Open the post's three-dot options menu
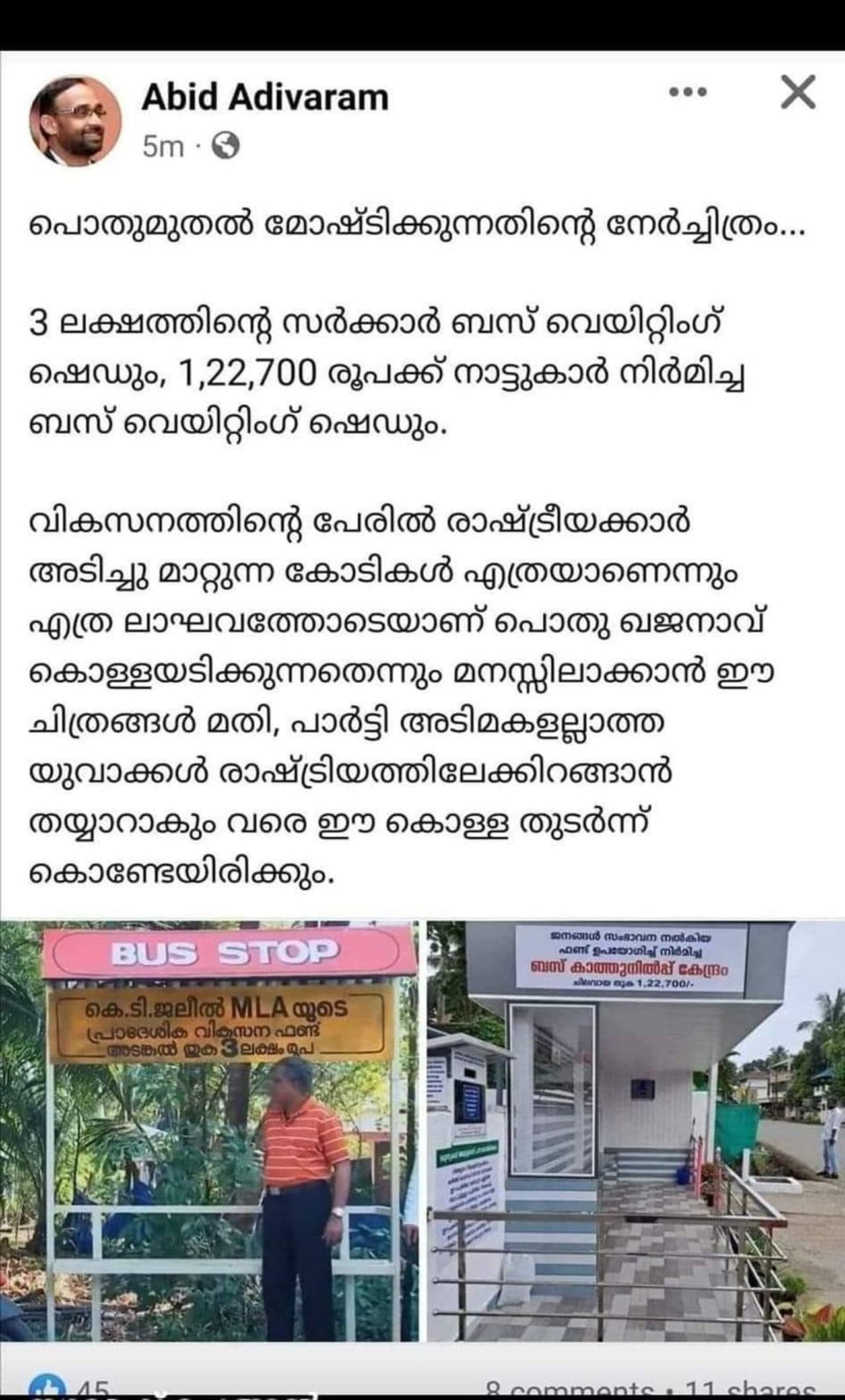The width and height of the screenshot is (845, 1400). [687, 92]
